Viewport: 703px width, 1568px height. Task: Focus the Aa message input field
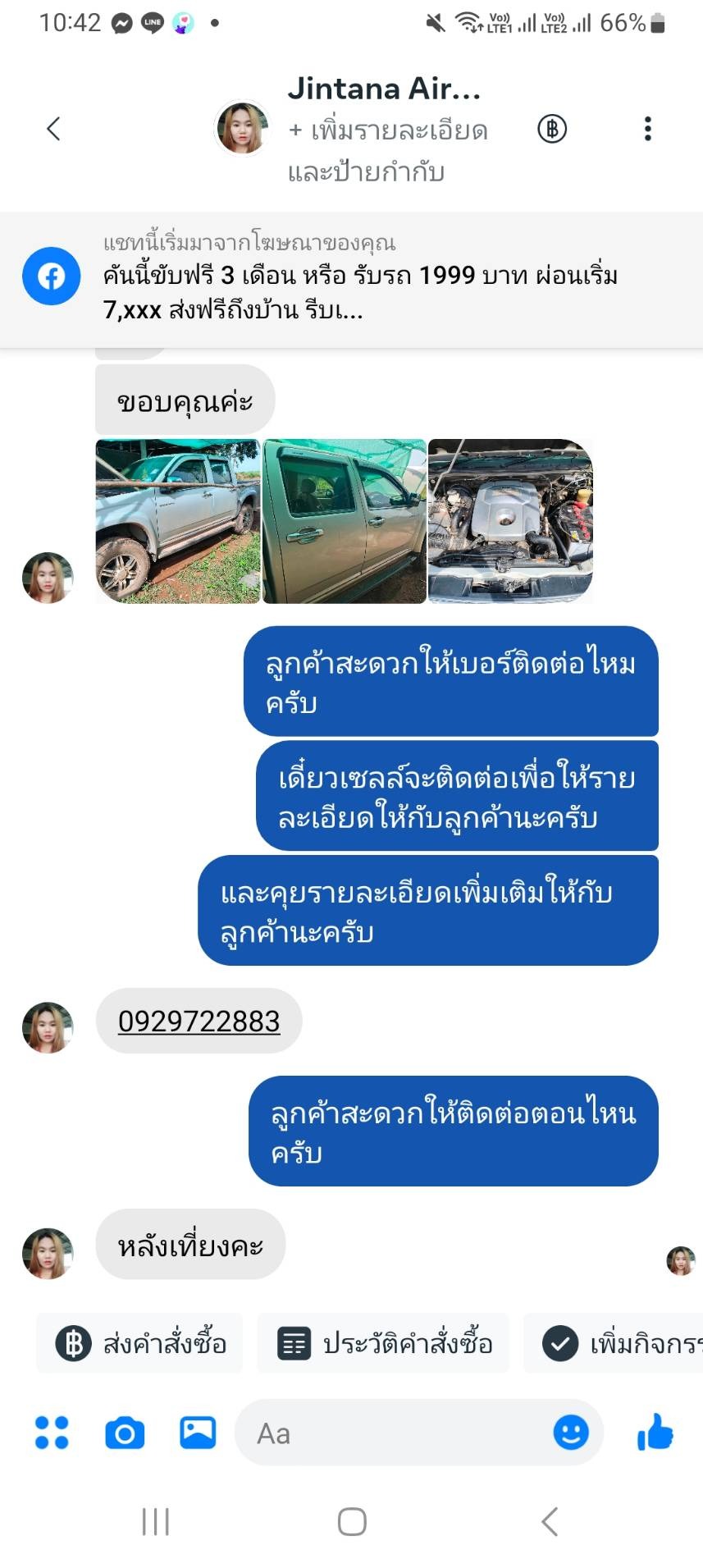click(394, 1433)
